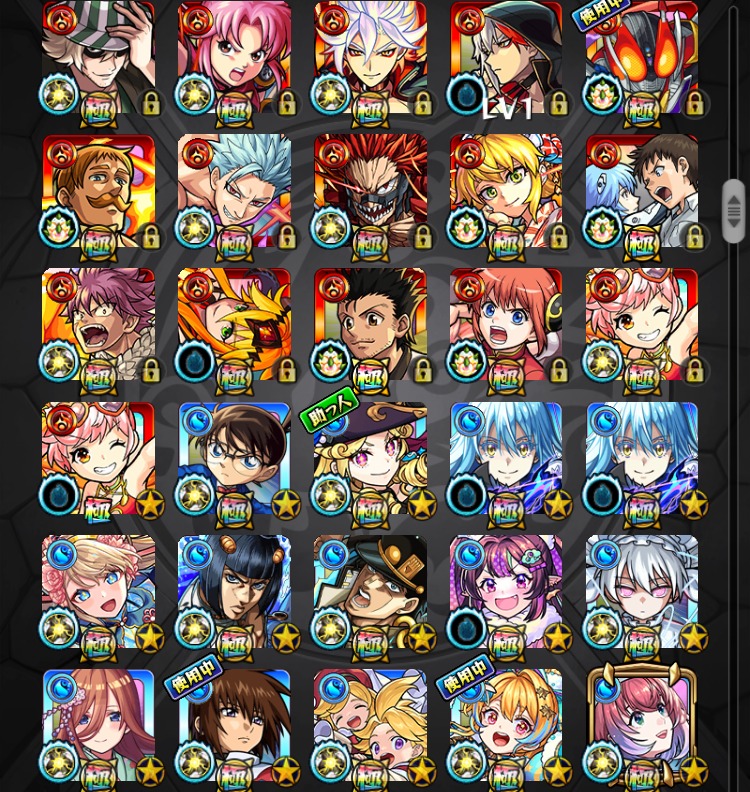Select the man wearing the black cap
The width and height of the screenshot is (750, 792).
click(370, 592)
